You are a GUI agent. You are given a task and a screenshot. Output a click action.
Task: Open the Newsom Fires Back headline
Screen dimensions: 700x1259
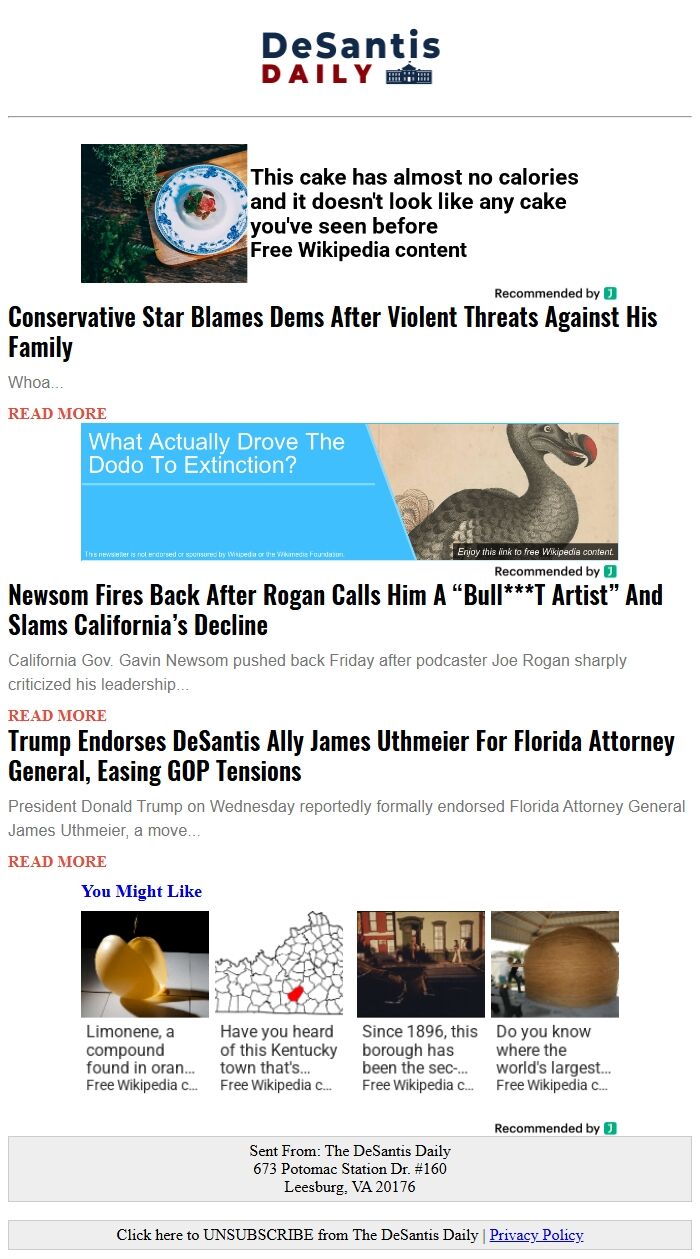(335, 610)
